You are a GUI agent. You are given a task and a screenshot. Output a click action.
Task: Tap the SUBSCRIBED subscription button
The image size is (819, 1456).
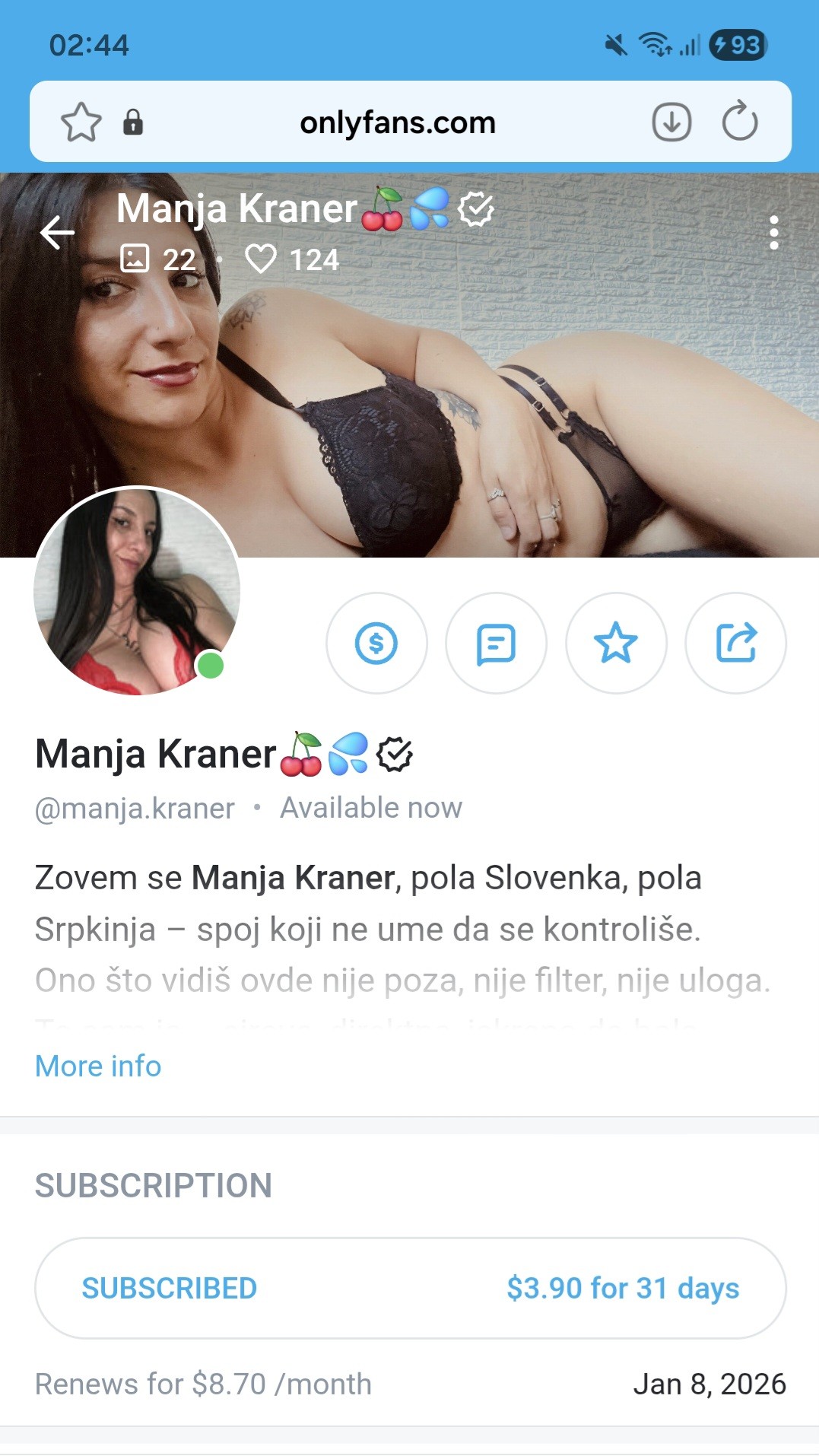click(411, 1288)
